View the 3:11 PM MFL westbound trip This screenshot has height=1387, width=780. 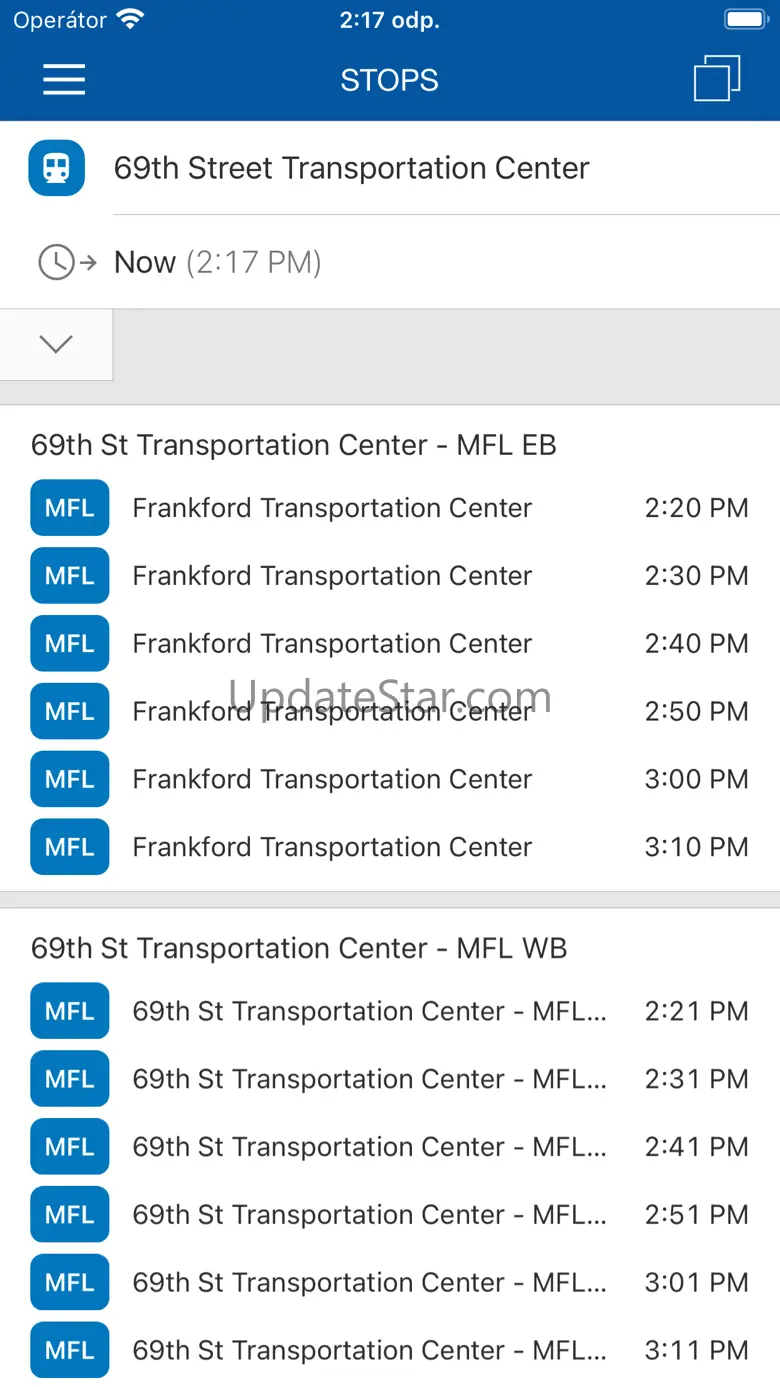[390, 1351]
